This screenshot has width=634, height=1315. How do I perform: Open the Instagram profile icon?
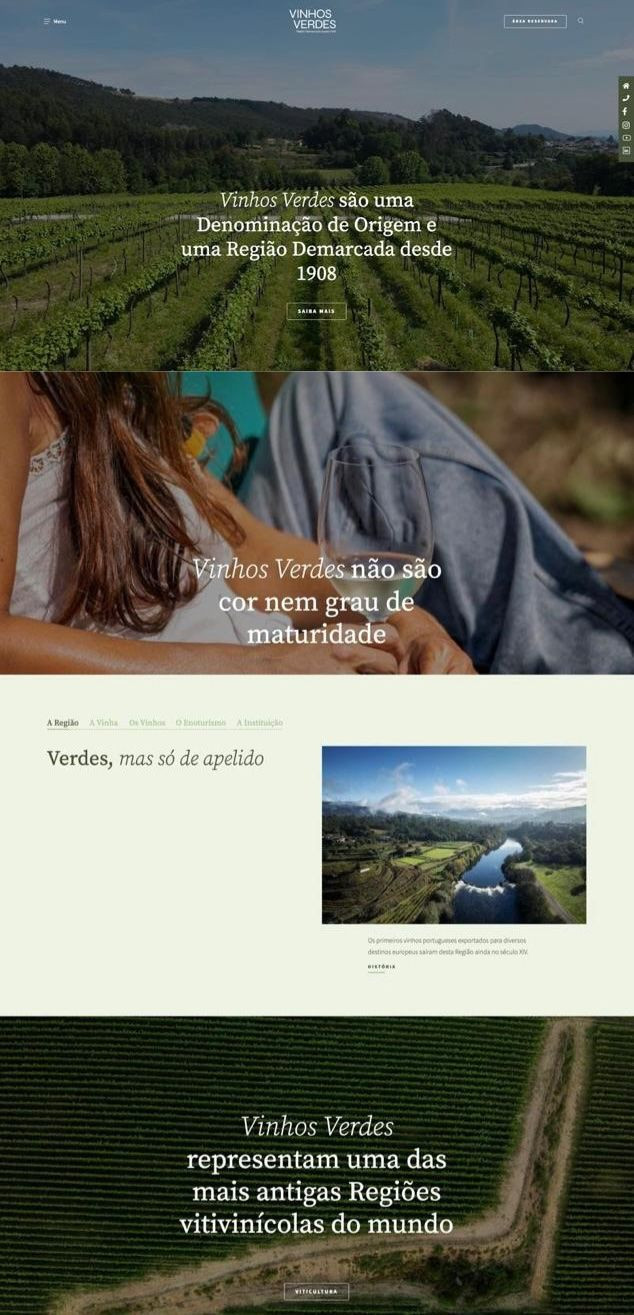coord(626,125)
